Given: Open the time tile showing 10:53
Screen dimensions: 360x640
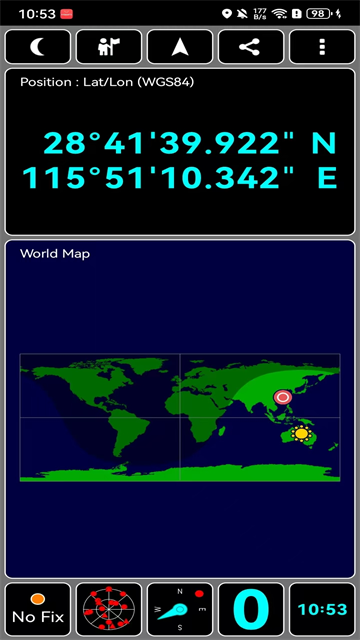Looking at the screenshot, I should (x=322, y=610).
